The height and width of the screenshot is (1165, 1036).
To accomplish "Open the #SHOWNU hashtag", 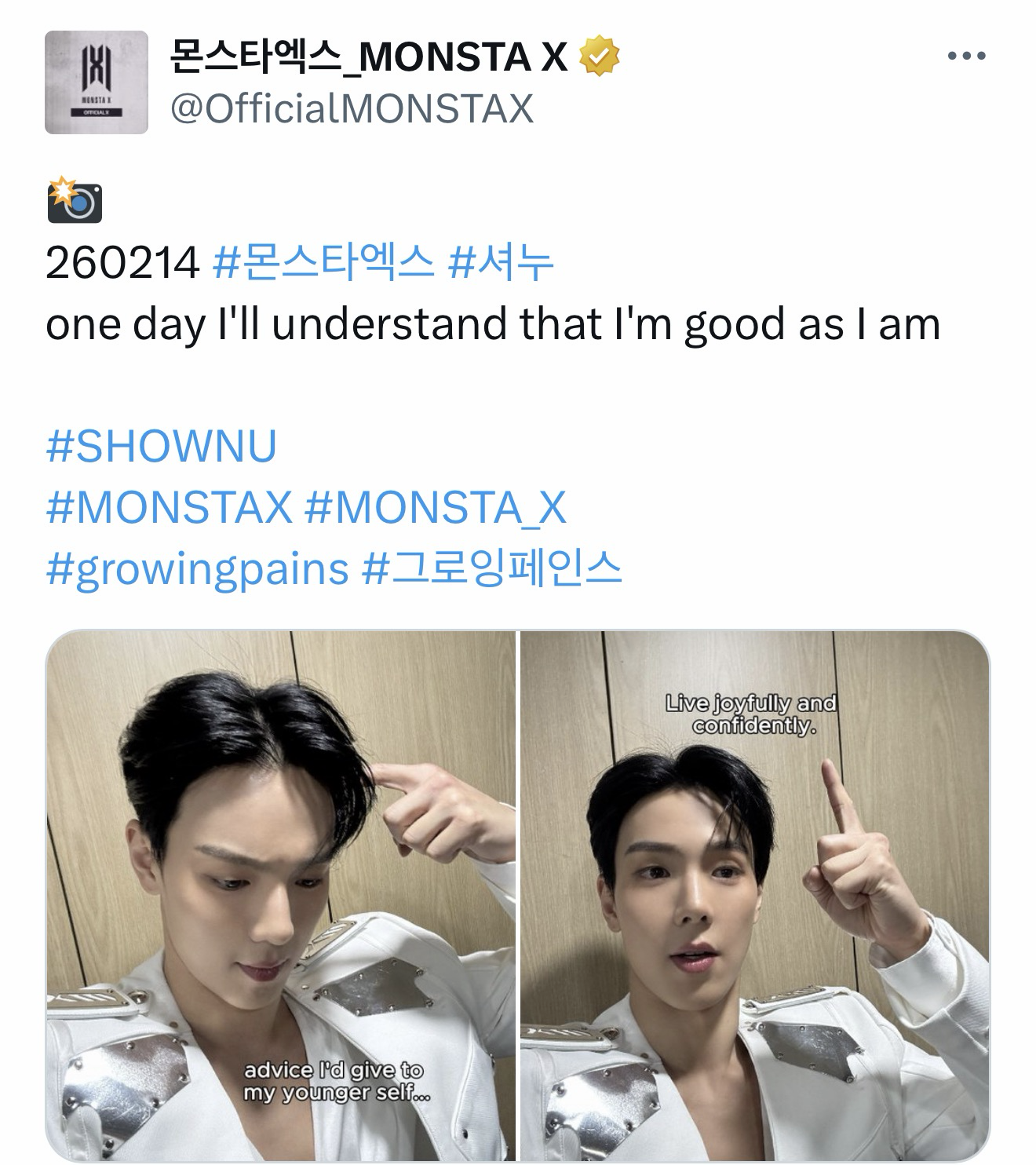I will point(162,446).
